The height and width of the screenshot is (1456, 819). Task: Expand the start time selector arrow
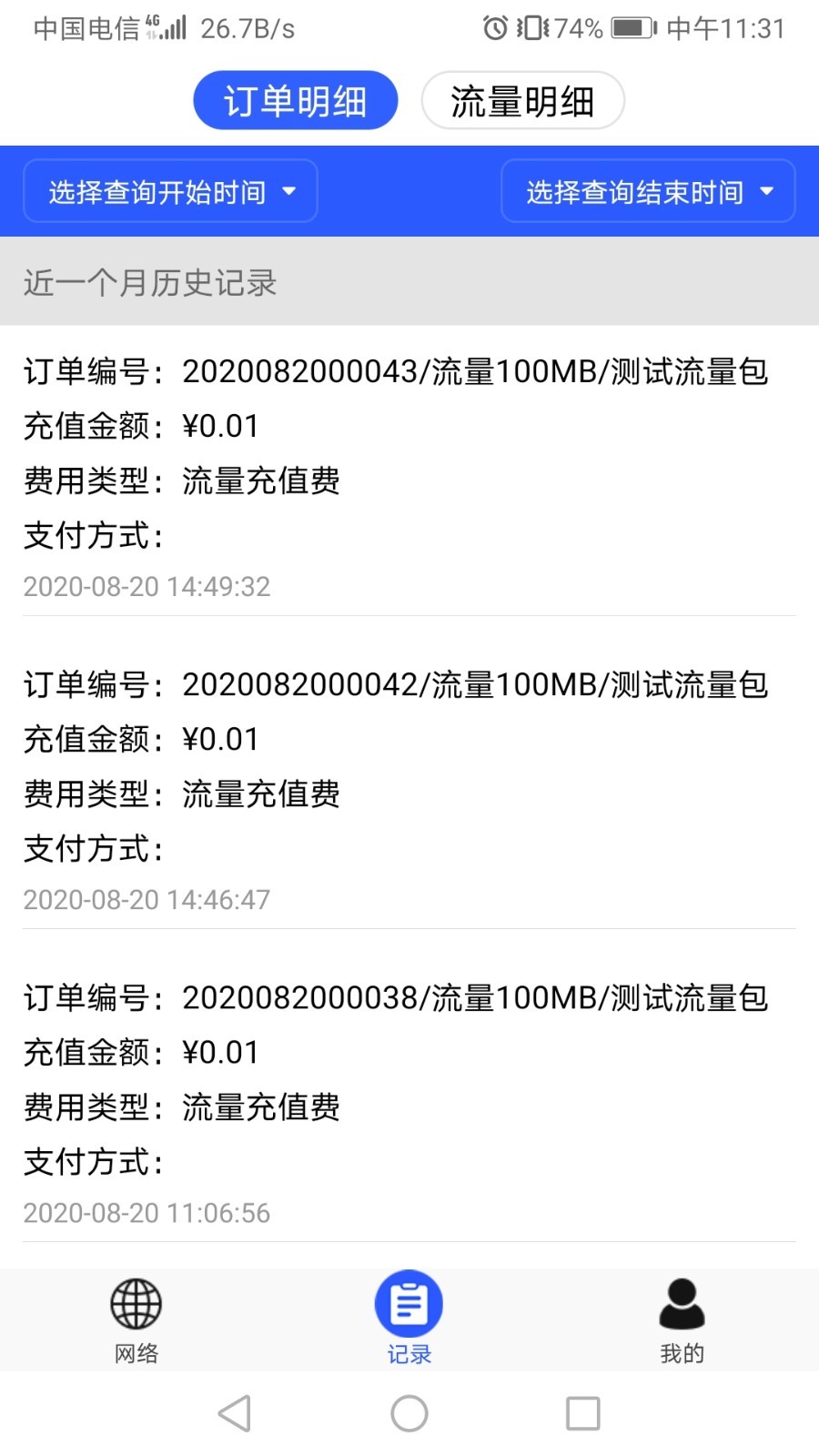289,191
